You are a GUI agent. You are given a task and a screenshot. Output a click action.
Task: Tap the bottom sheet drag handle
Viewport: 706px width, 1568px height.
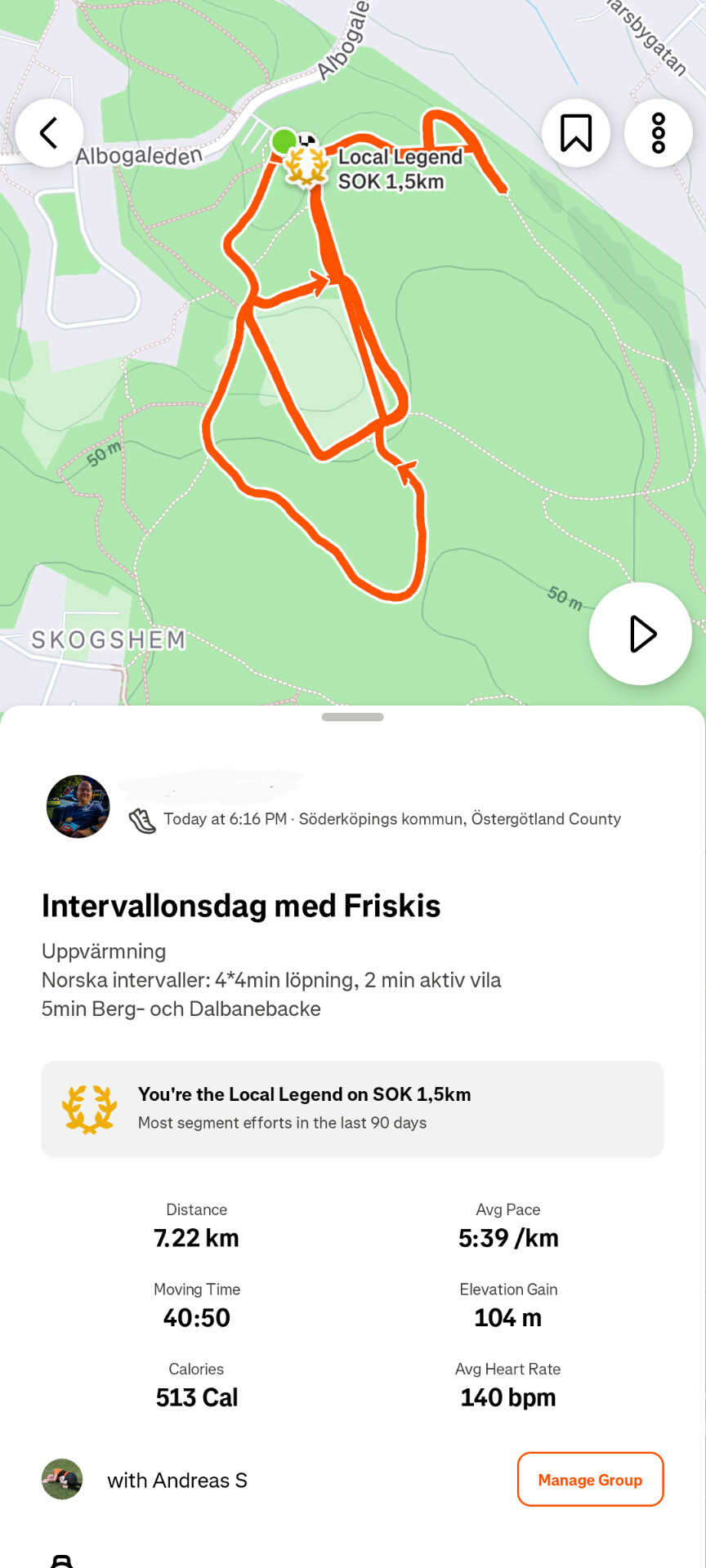(x=352, y=717)
